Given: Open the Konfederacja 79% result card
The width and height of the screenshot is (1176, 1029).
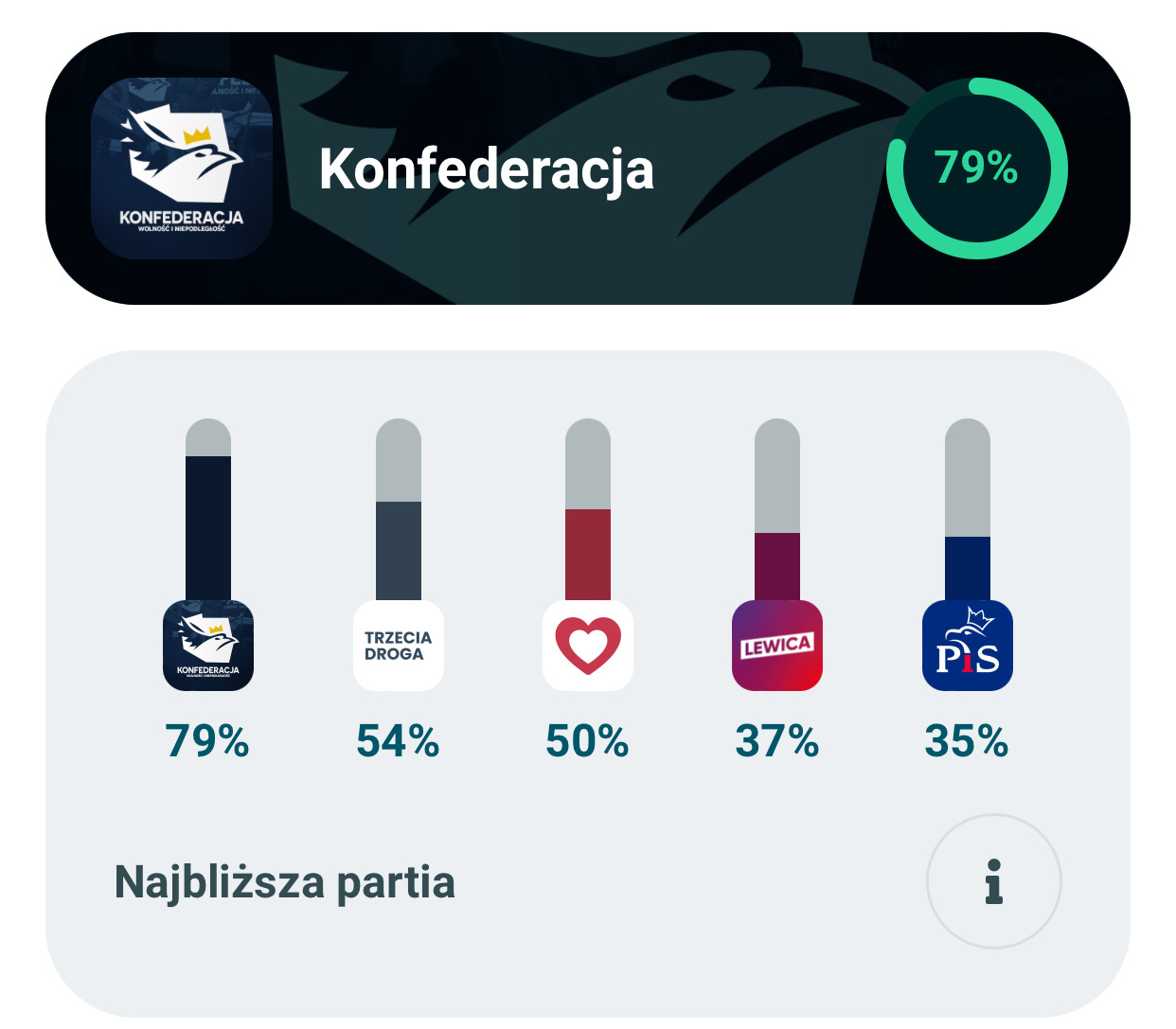Looking at the screenshot, I should coord(587,169).
